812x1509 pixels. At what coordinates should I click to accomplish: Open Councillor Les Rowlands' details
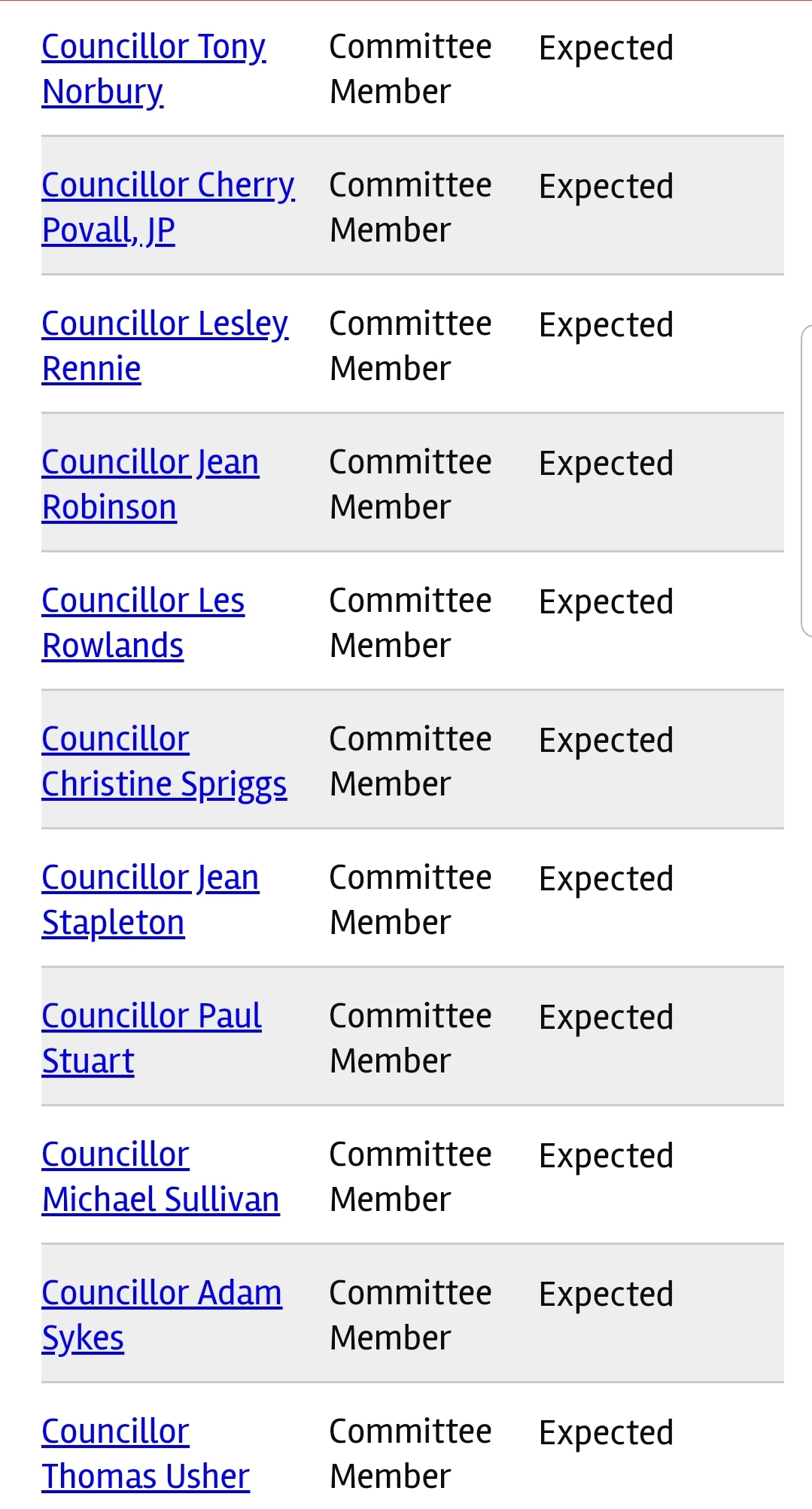[x=143, y=601]
